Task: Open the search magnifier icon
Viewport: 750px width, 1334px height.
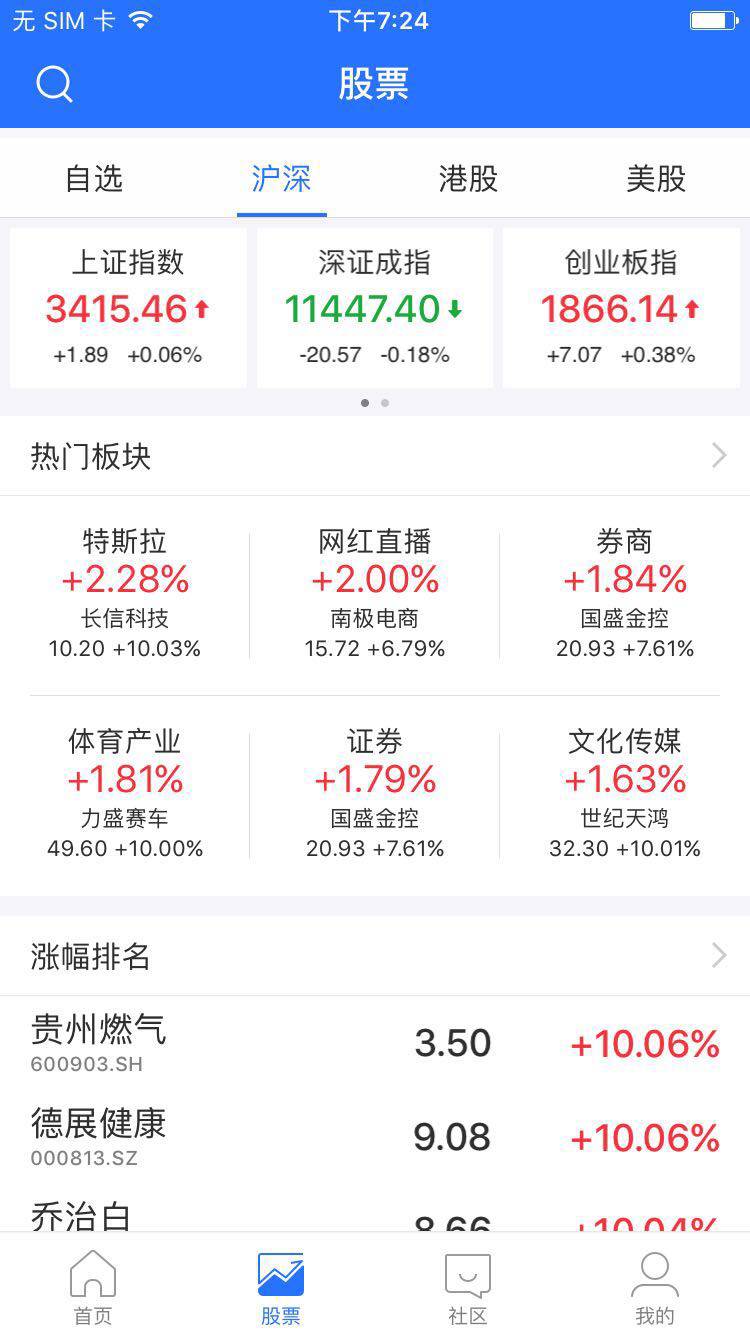Action: pos(54,84)
